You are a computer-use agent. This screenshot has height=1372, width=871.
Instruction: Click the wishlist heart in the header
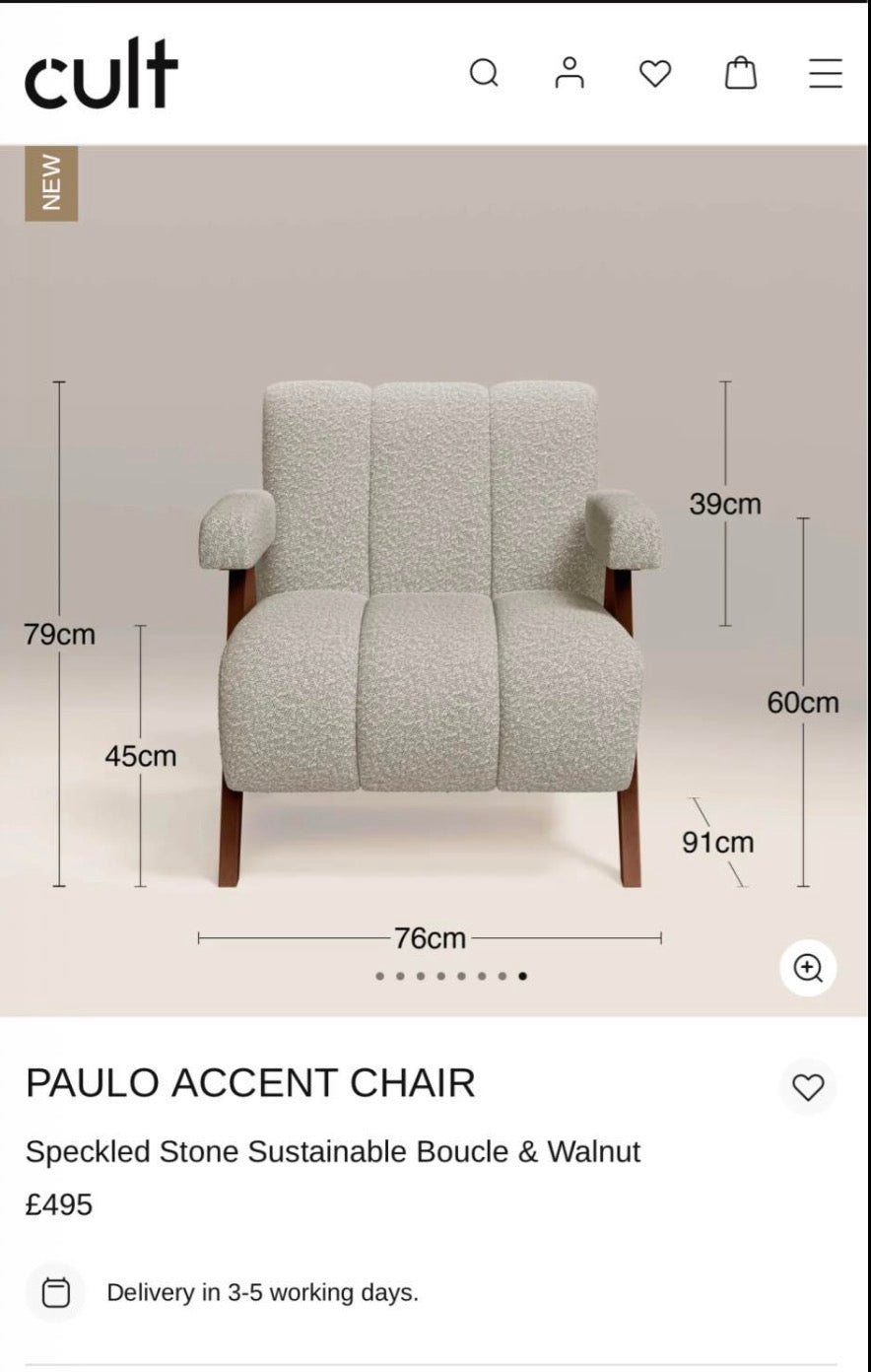coord(654,73)
